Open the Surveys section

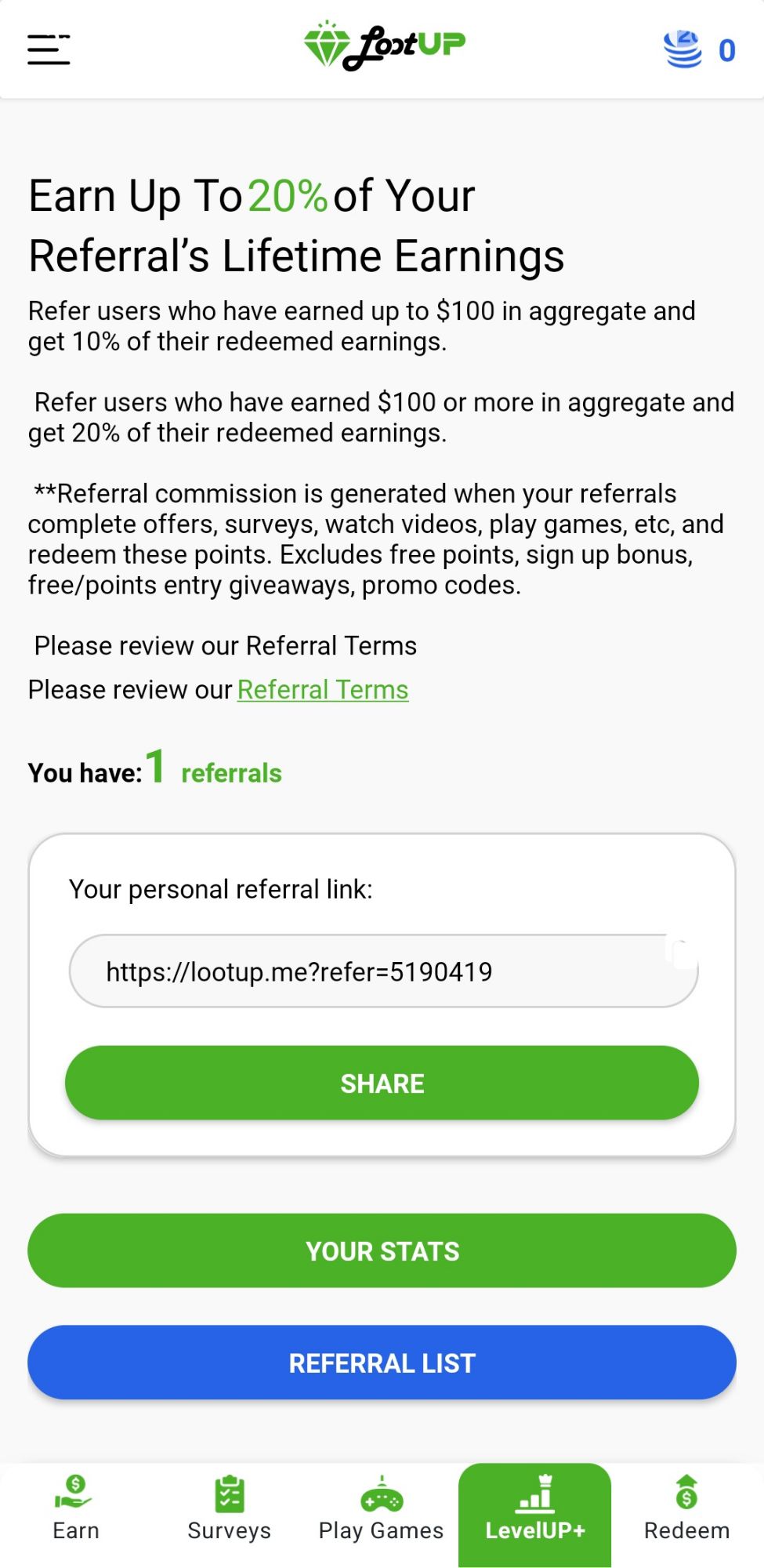pyautogui.click(x=227, y=1529)
